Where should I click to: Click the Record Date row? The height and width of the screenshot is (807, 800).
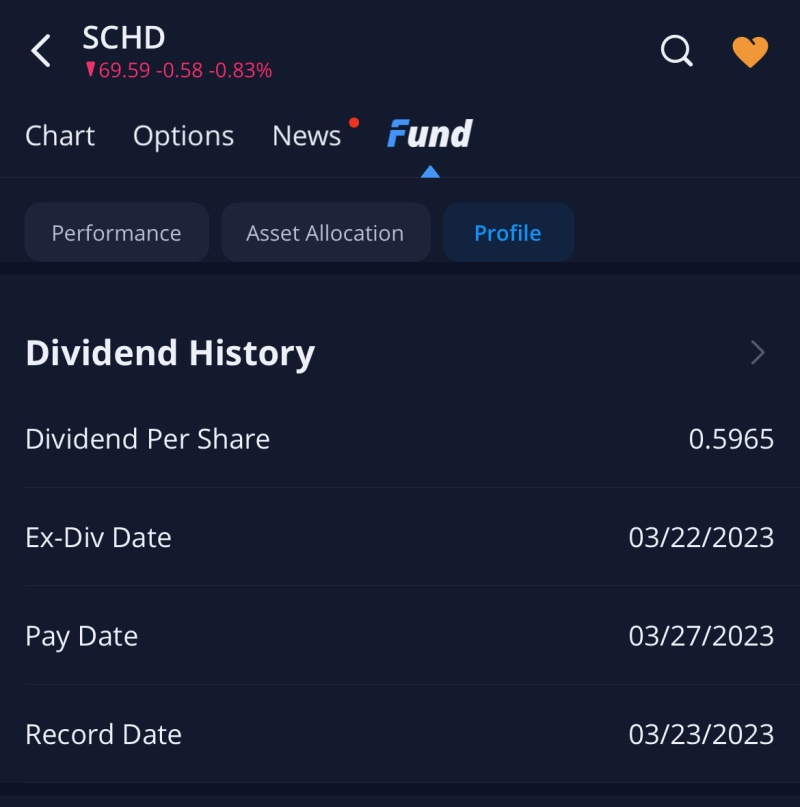400,734
